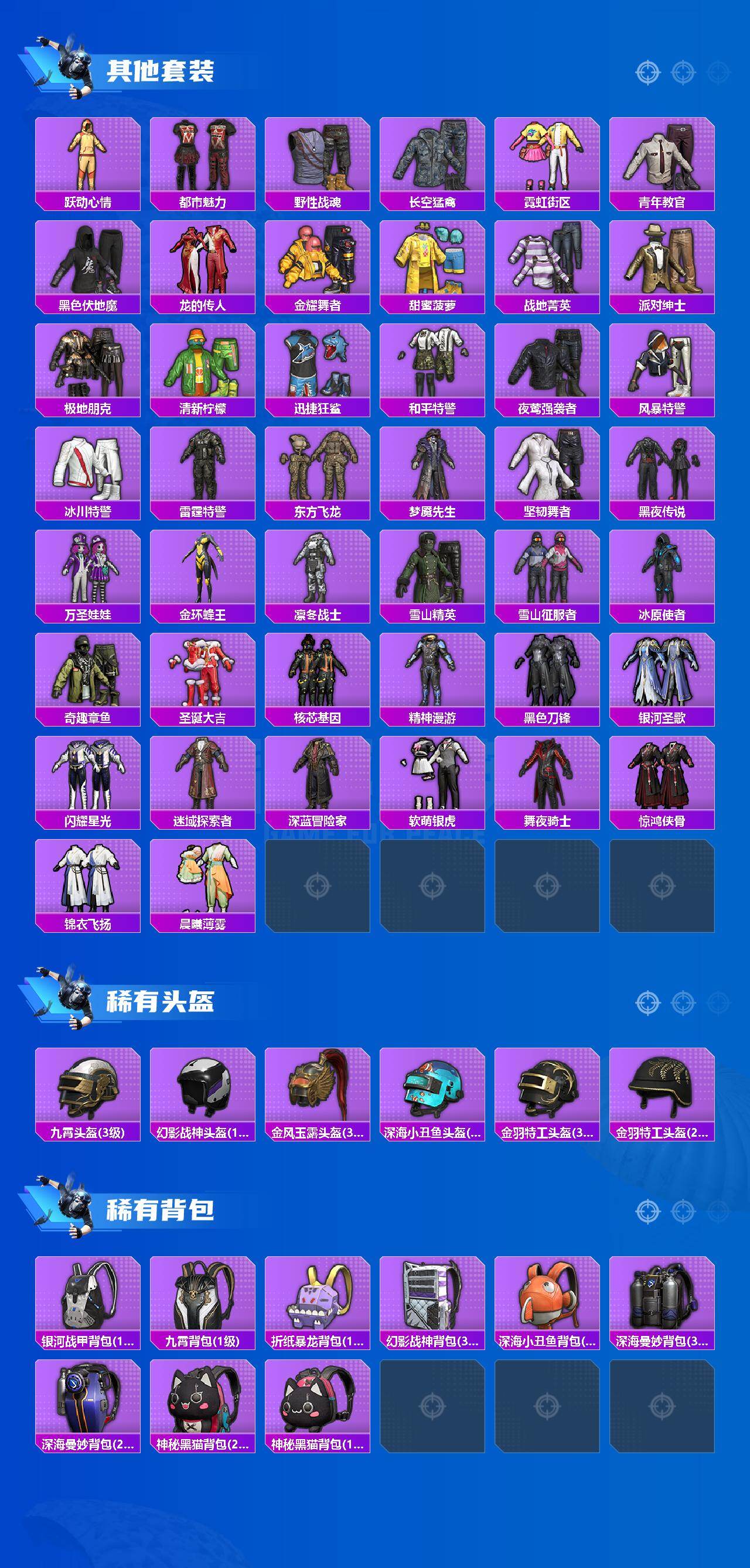Click the crosshair icon beside 其他套装 header
Image resolution: width=750 pixels, height=1568 pixels.
click(x=648, y=73)
